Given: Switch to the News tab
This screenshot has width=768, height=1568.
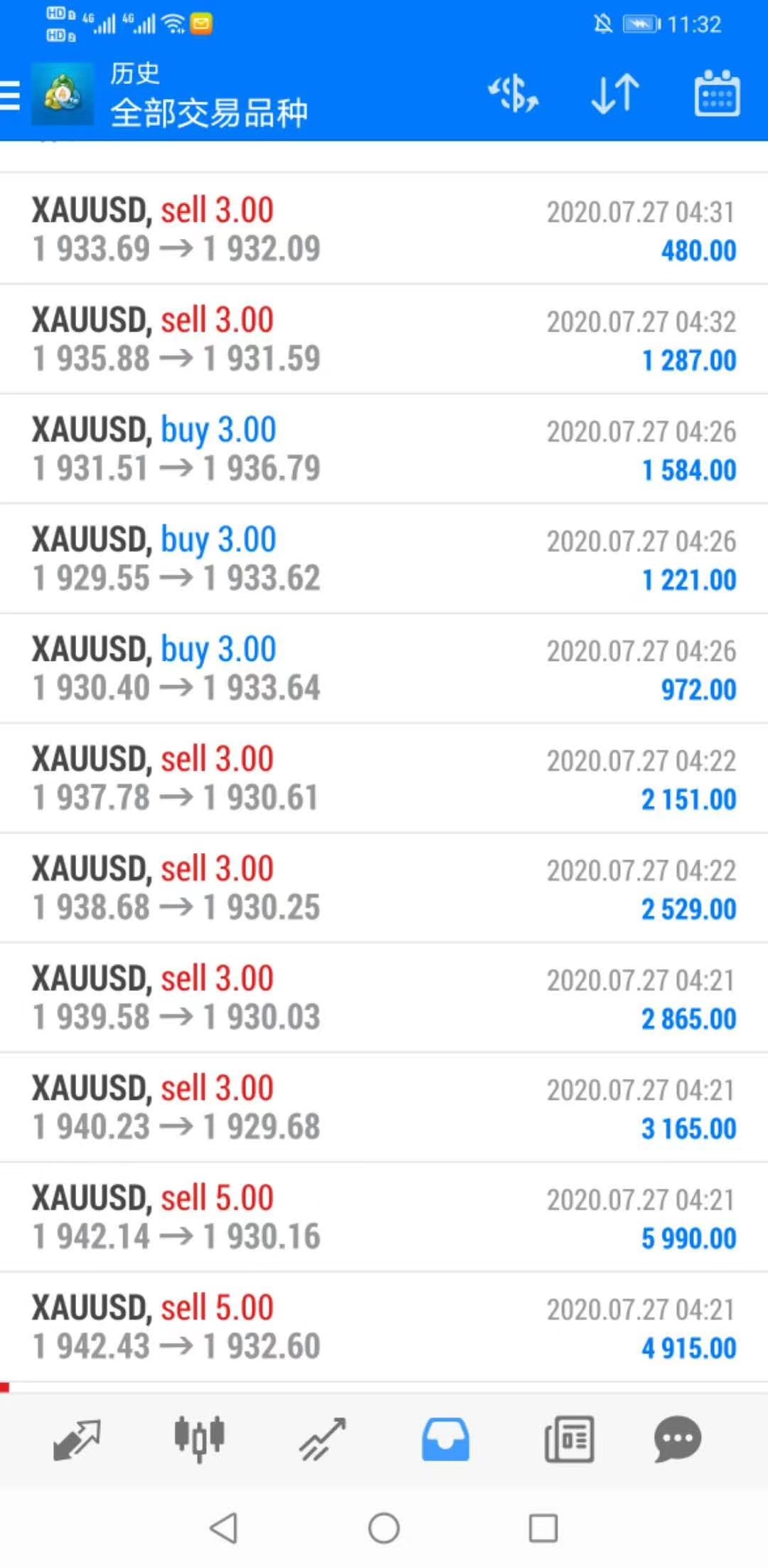Looking at the screenshot, I should (x=569, y=1439).
